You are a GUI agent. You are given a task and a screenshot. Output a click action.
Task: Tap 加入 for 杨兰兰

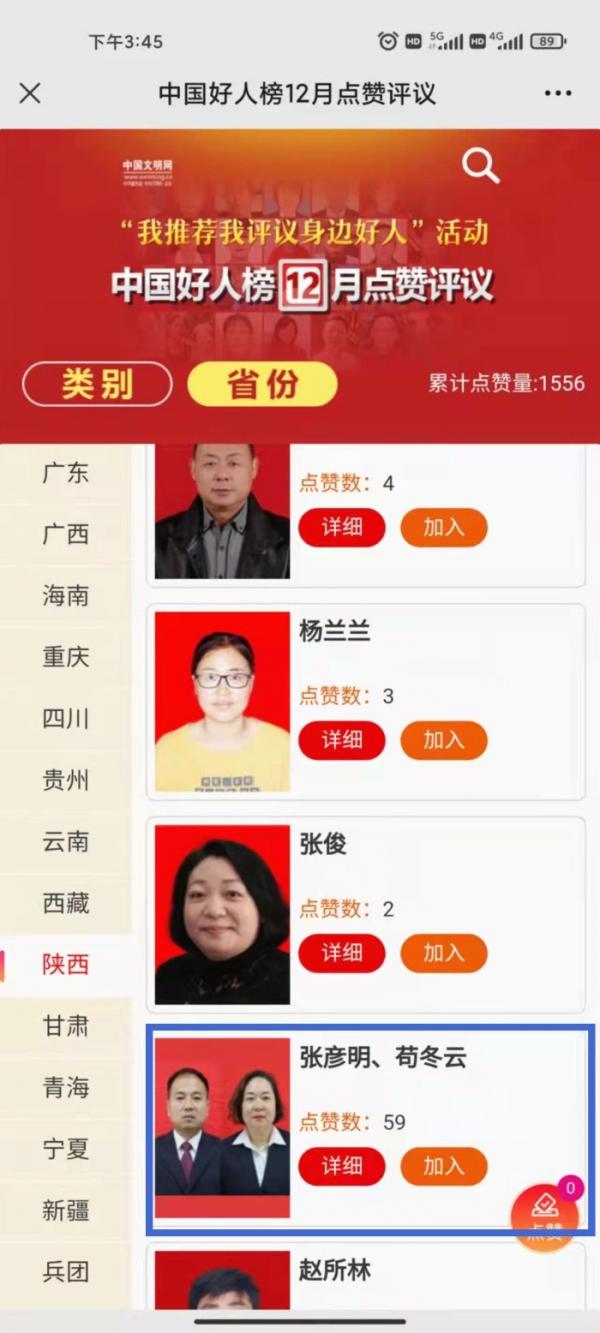click(443, 740)
